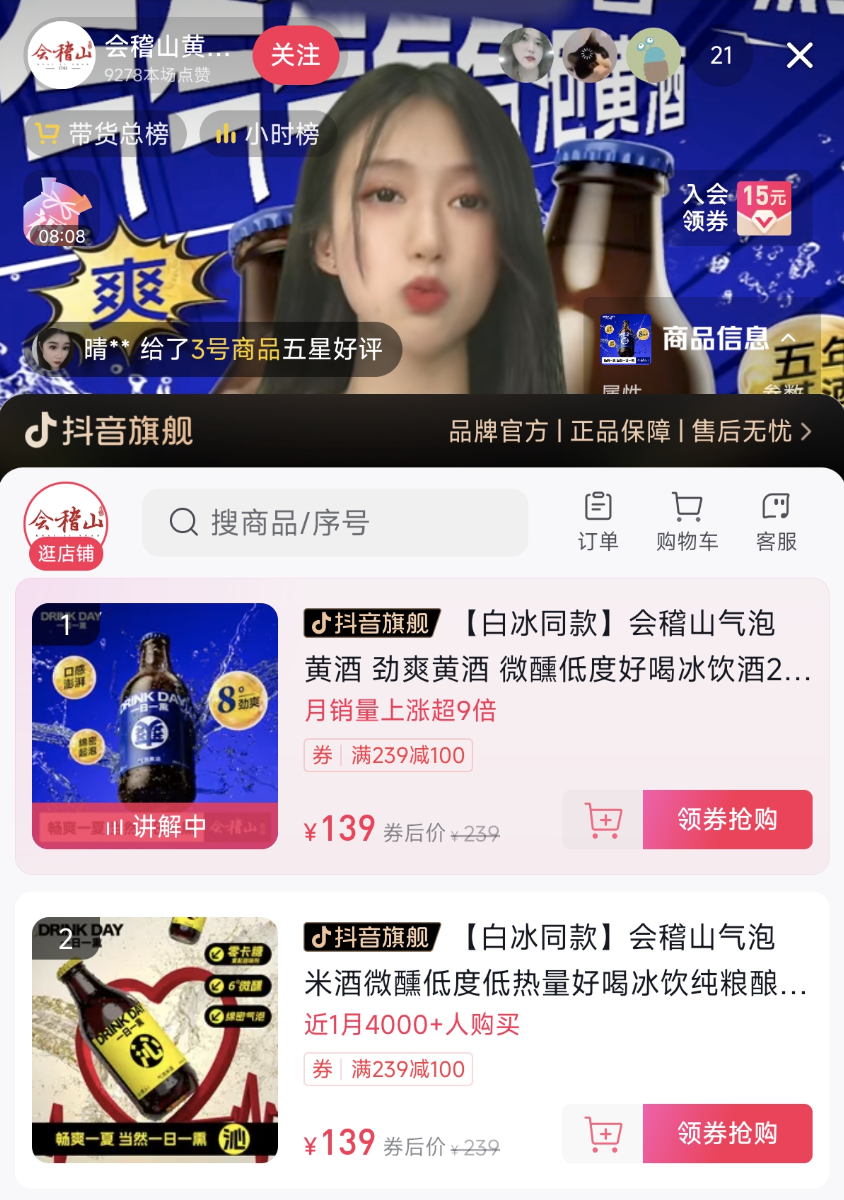Open the 购物车 shopping cart
This screenshot has width=844, height=1200.
[x=687, y=521]
